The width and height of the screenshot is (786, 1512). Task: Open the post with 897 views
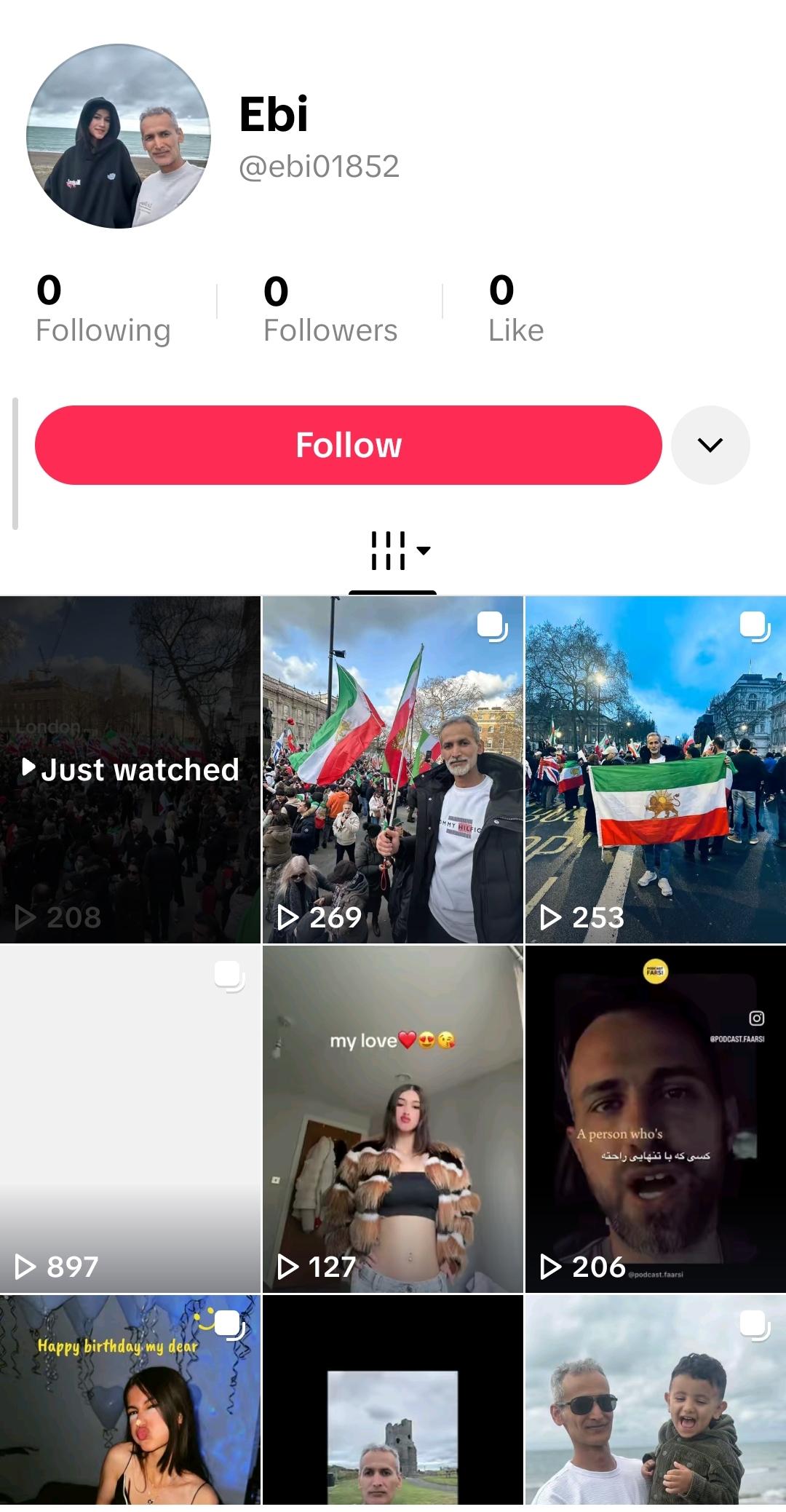coord(130,1119)
